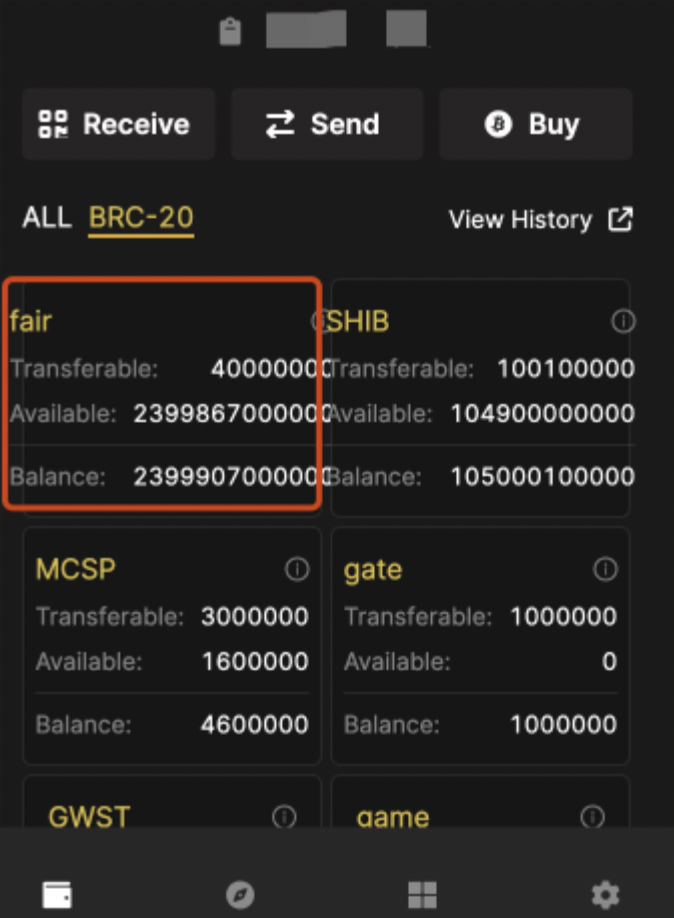The image size is (674, 918).
Task: Select the BRC-20 tab
Action: pyautogui.click(x=141, y=218)
